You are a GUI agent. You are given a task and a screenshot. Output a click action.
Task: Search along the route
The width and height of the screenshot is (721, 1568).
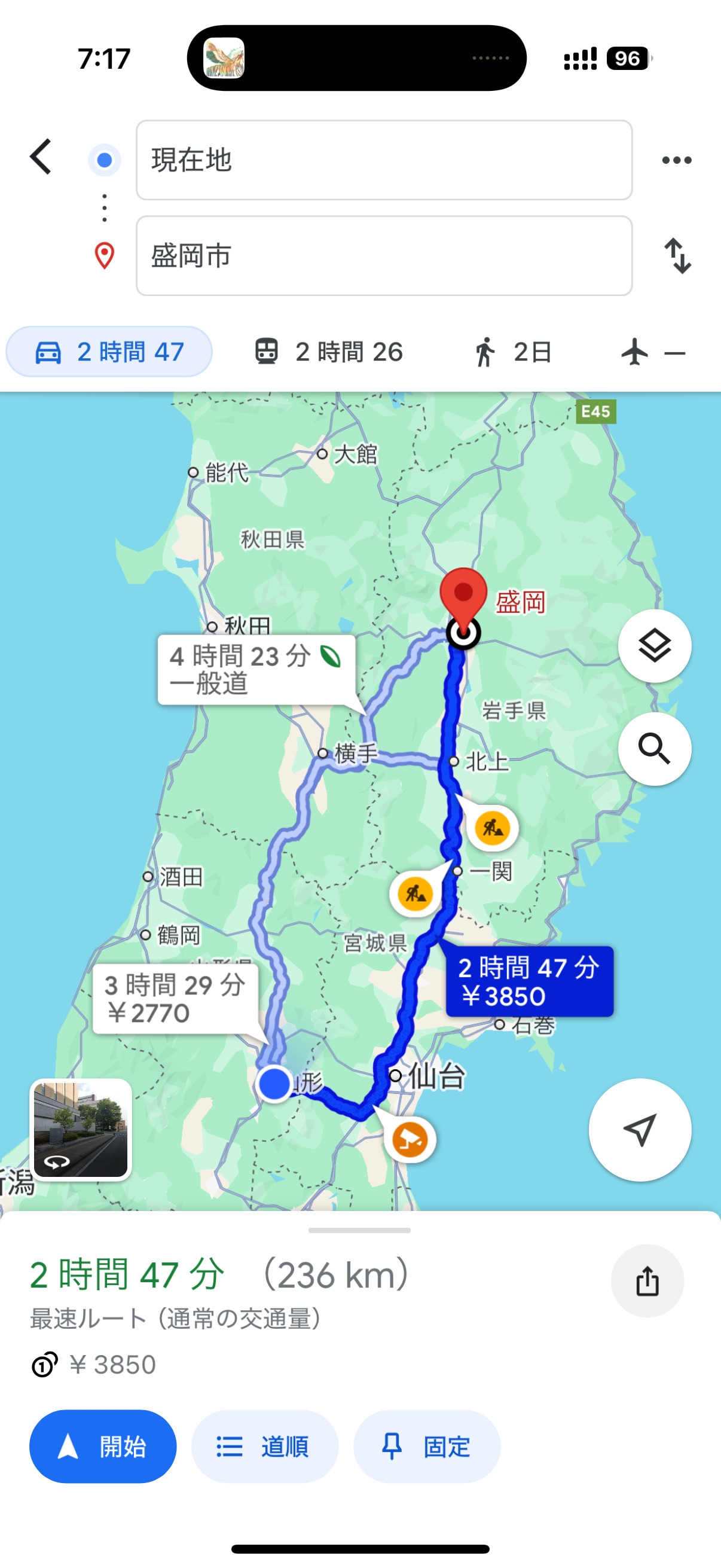tap(654, 749)
